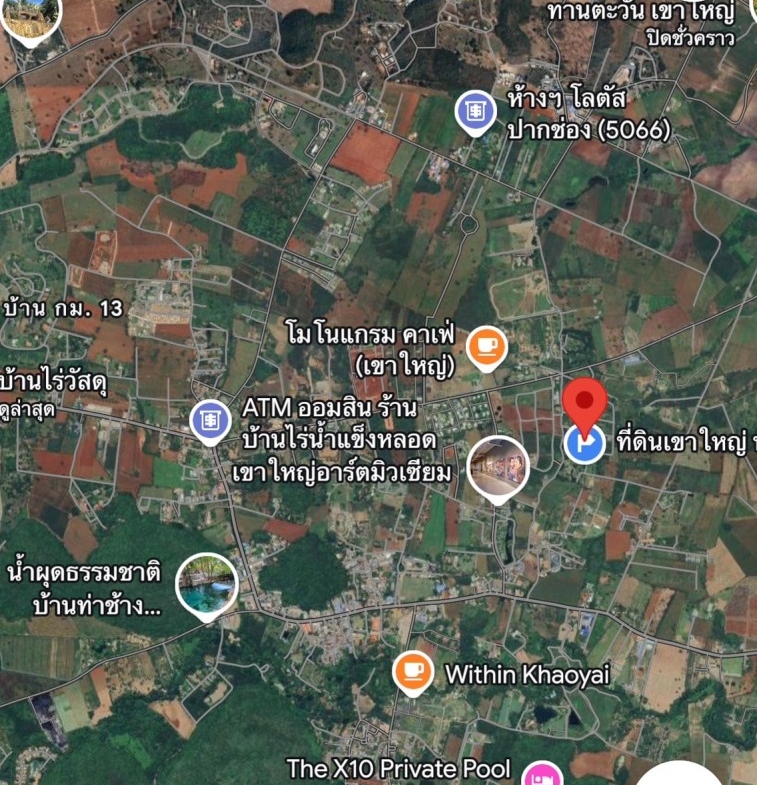Select the Within Khaoyai cafe marker
The height and width of the screenshot is (785, 757).
point(412,672)
